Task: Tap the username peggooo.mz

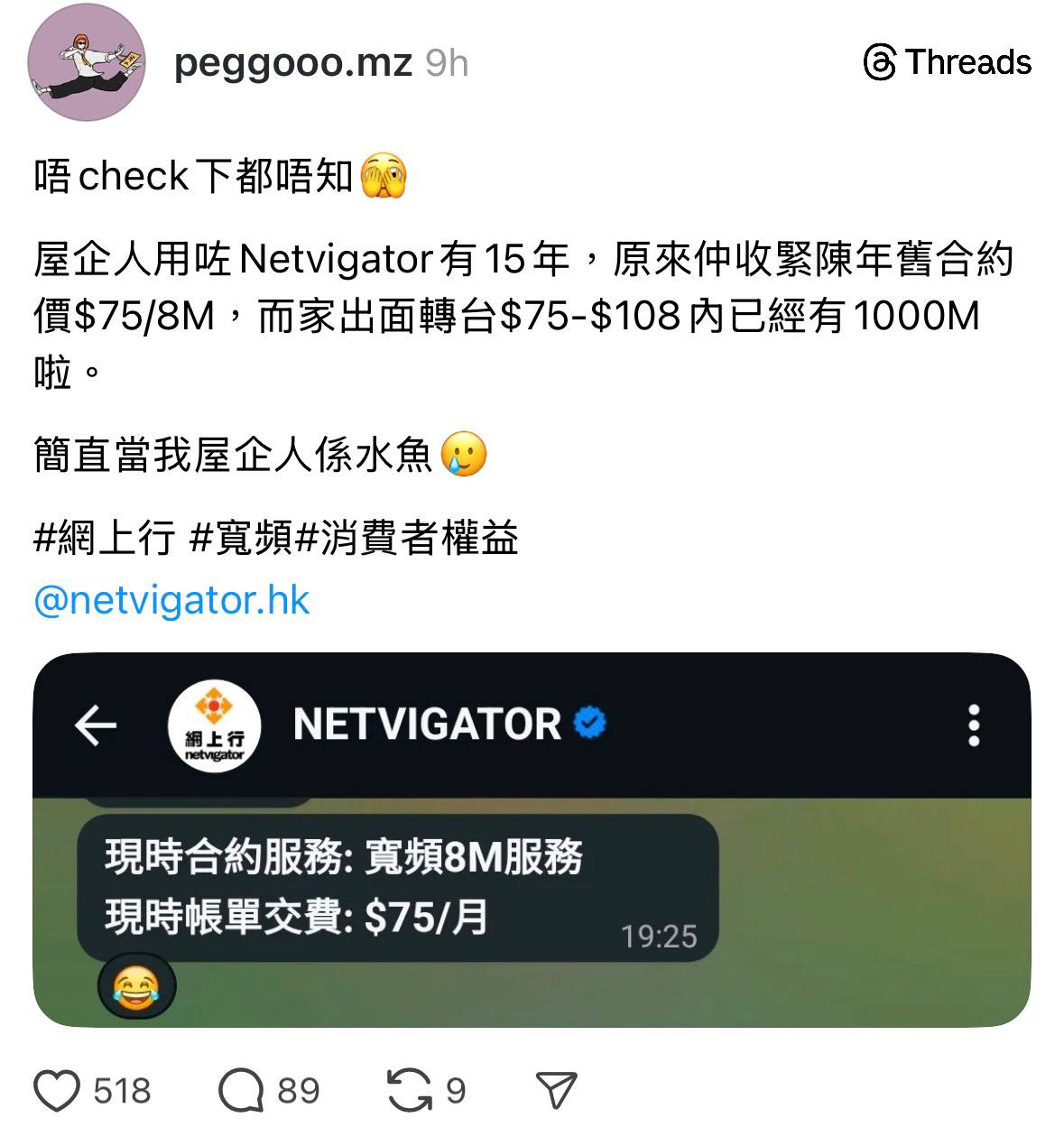Action: click(x=292, y=63)
